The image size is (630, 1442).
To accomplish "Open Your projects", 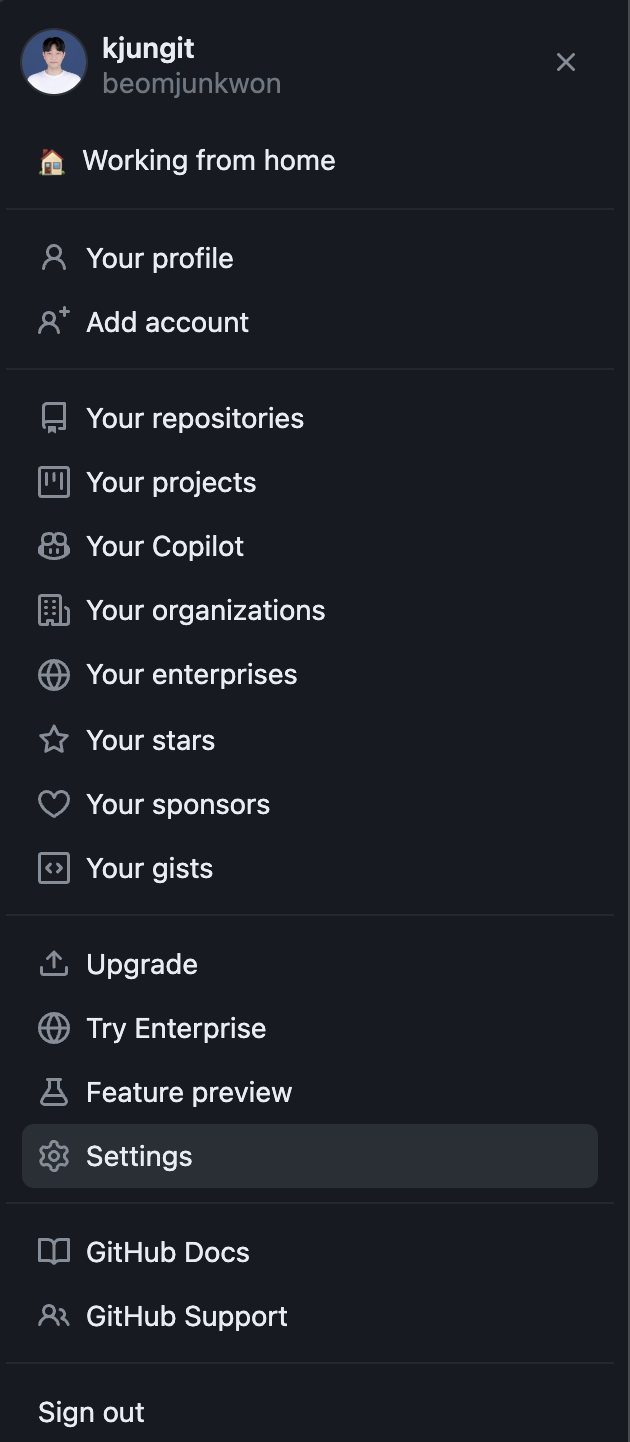I will (310, 482).
